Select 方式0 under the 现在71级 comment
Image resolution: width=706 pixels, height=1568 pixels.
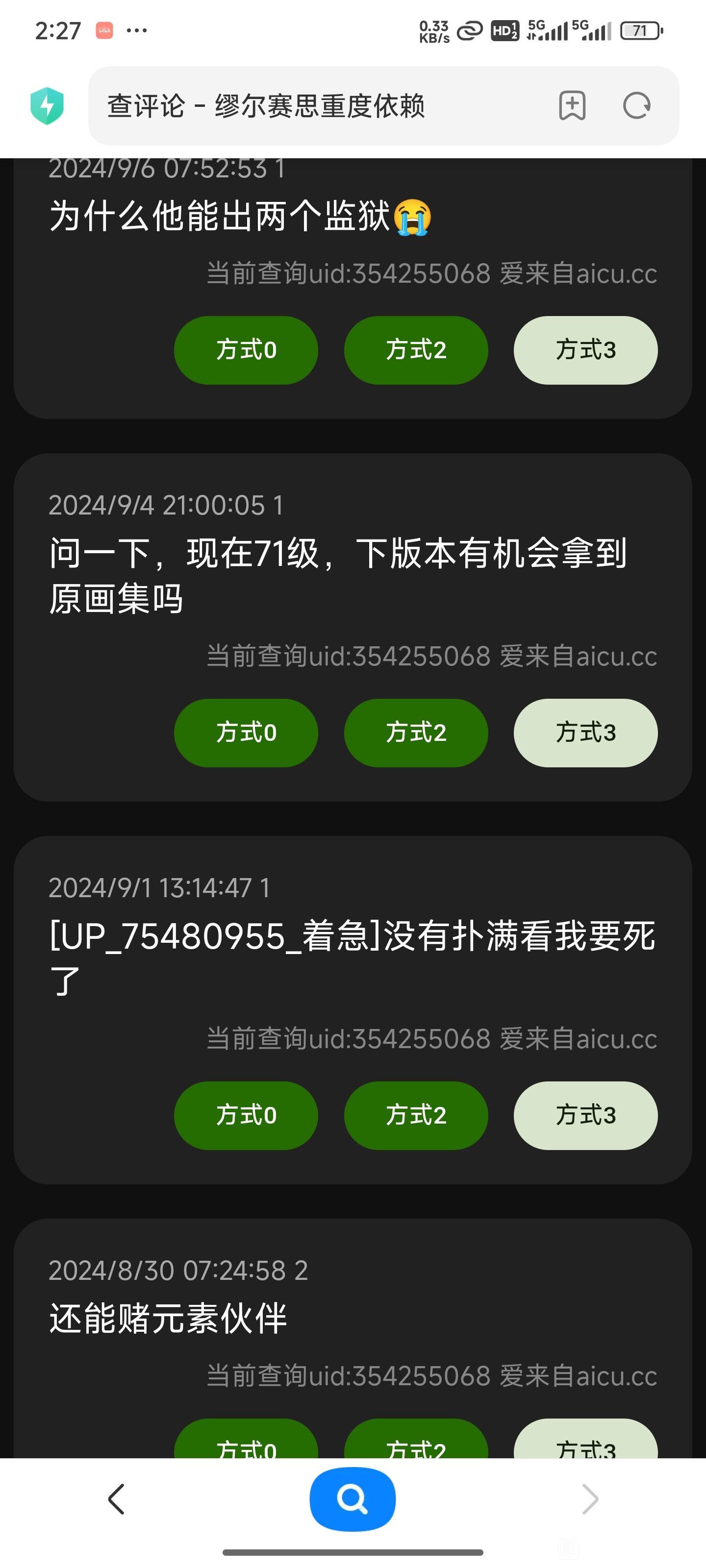point(246,732)
